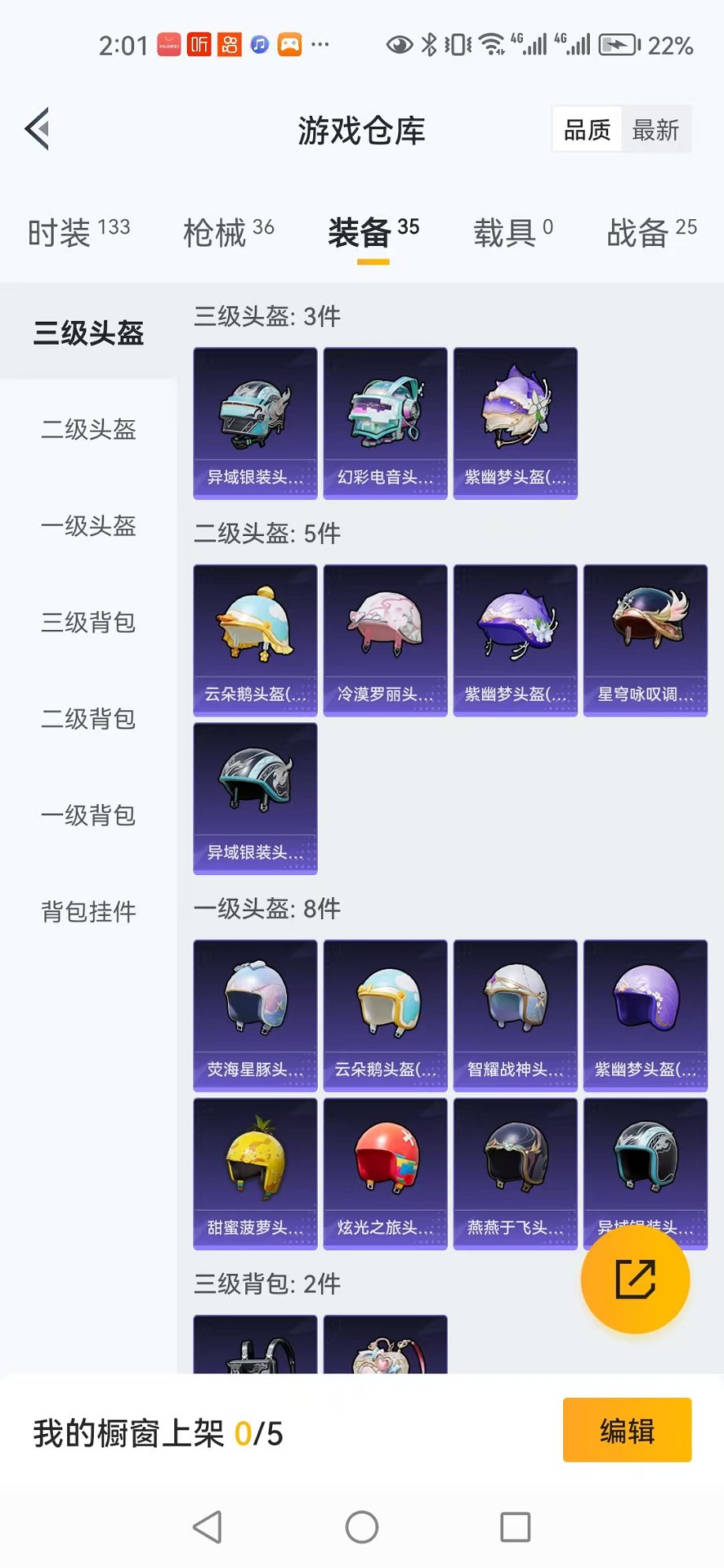724x1568 pixels.
Task: Select 一级头盔 in the side list
Action: click(88, 526)
